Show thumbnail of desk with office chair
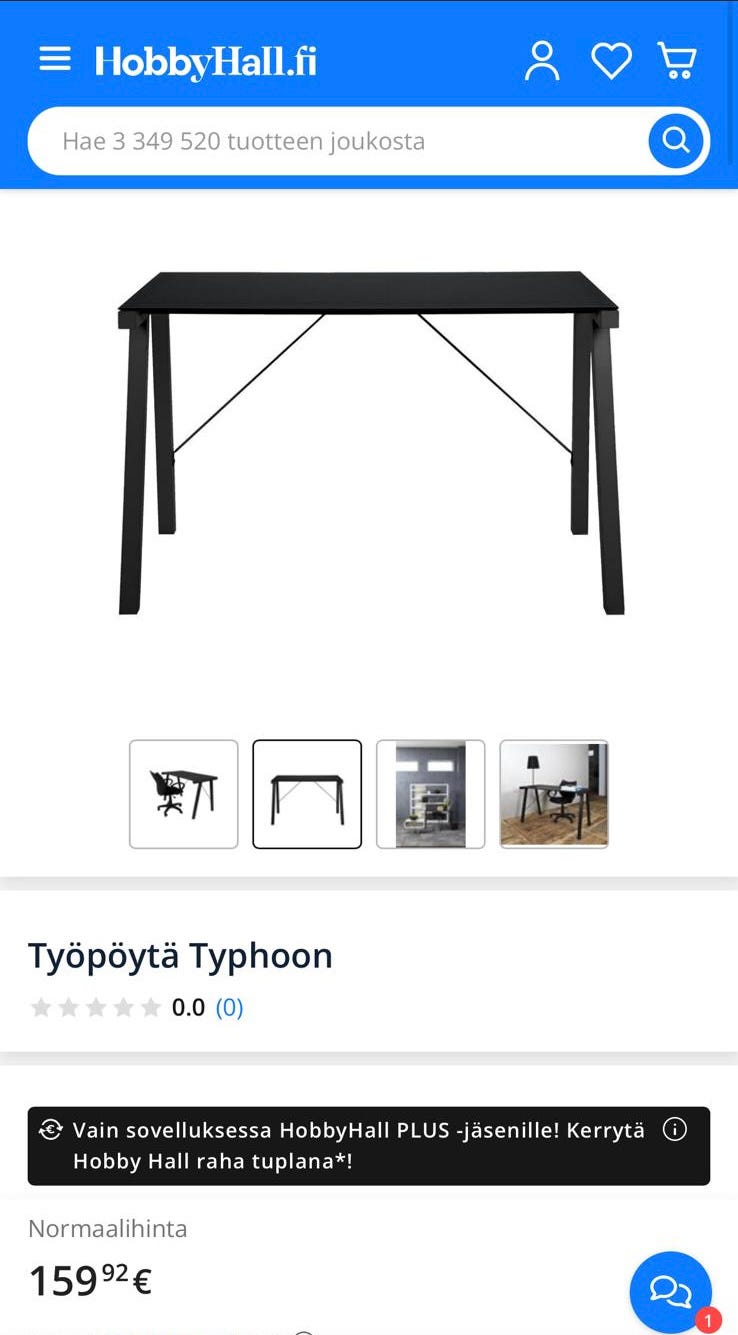This screenshot has height=1335, width=738. 184,794
